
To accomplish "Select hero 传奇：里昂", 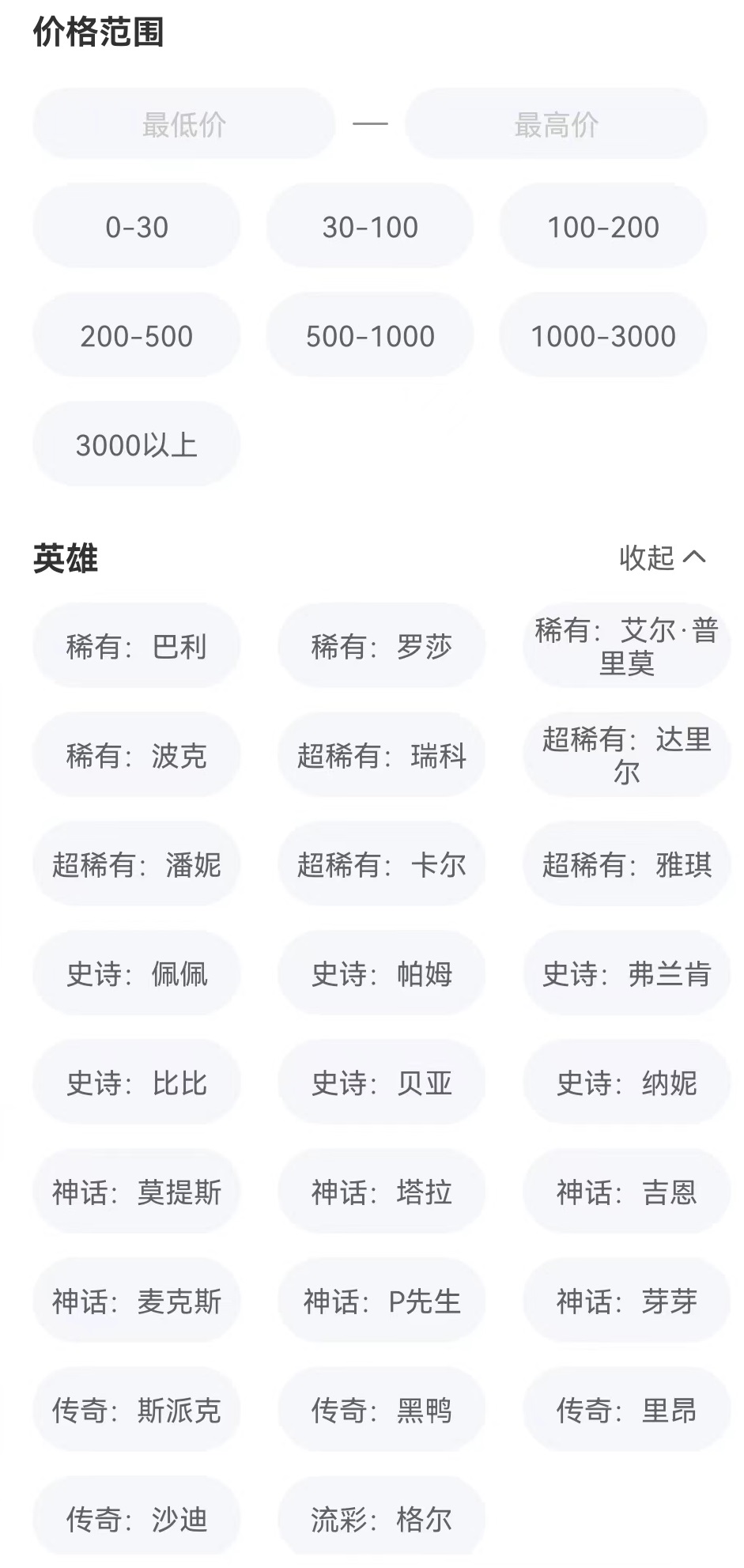I will click(x=626, y=1411).
